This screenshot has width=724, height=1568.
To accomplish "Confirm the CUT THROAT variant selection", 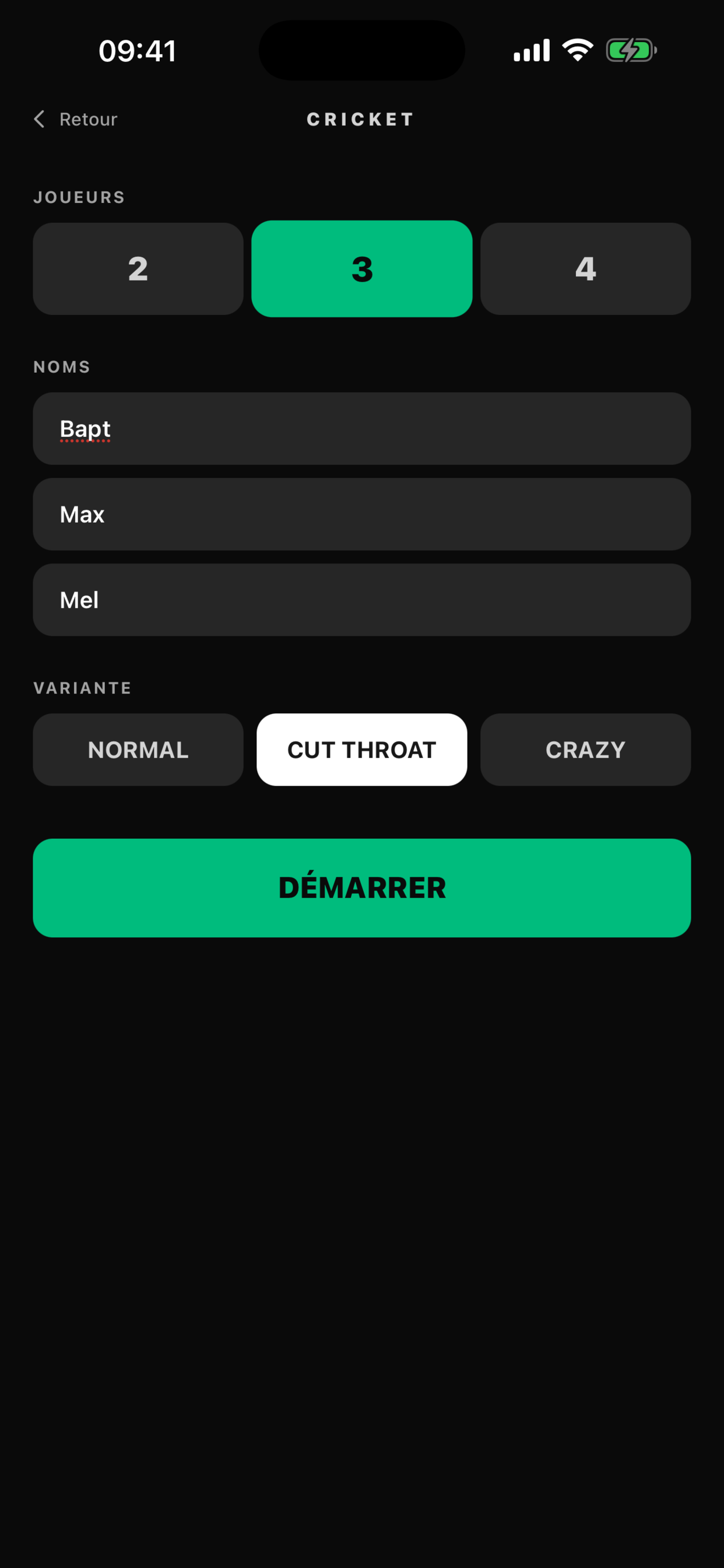I will (x=361, y=750).
